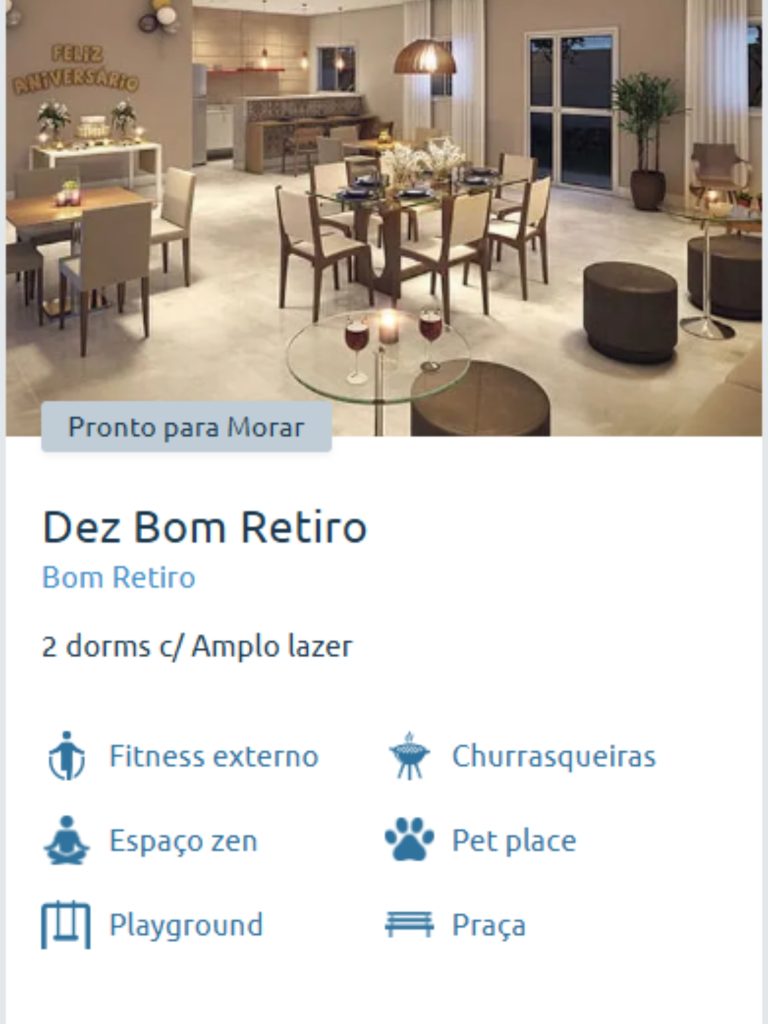The width and height of the screenshot is (768, 1024).
Task: Click the Espaço zen meditation icon
Action: tap(65, 842)
